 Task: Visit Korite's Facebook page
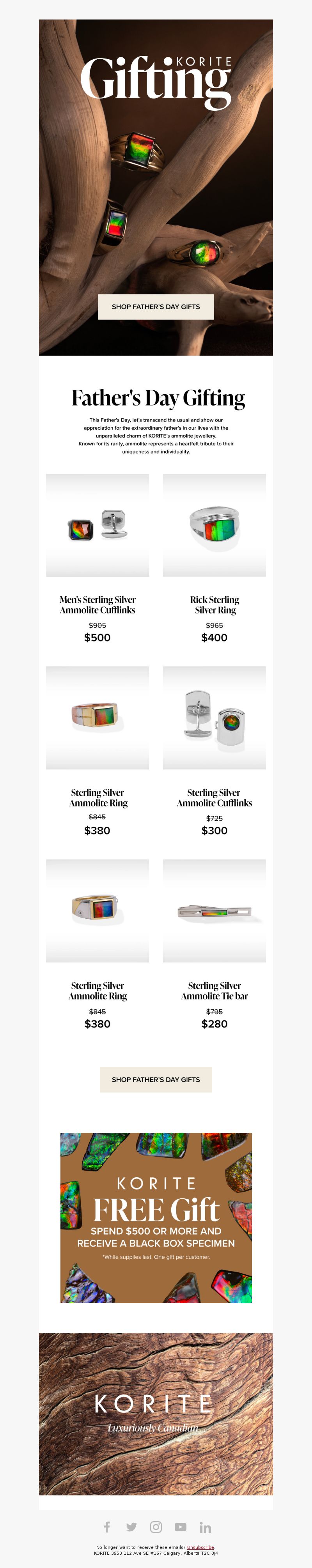click(107, 1527)
